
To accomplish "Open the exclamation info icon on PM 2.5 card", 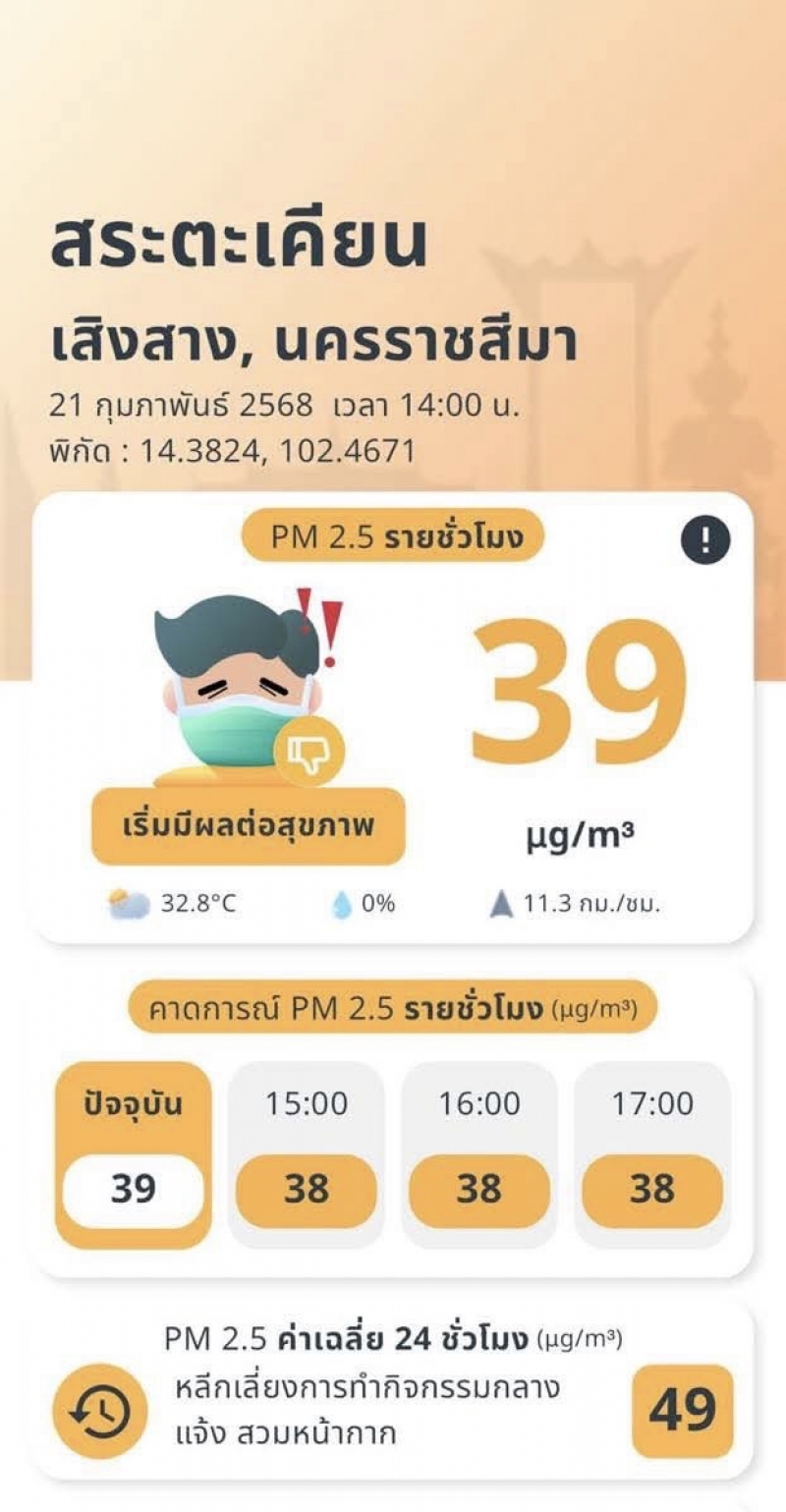I will point(704,539).
